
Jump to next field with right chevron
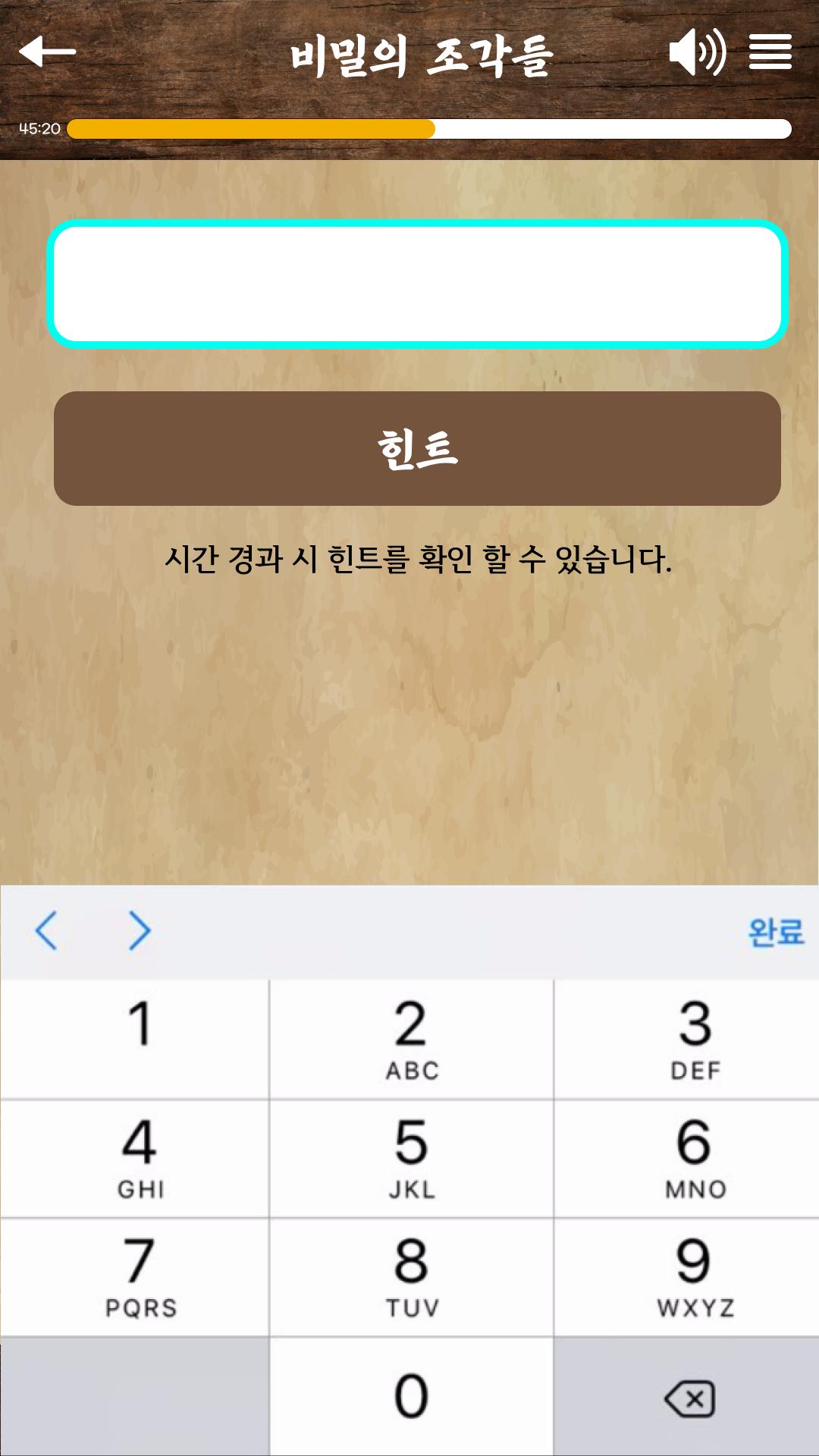click(x=140, y=930)
